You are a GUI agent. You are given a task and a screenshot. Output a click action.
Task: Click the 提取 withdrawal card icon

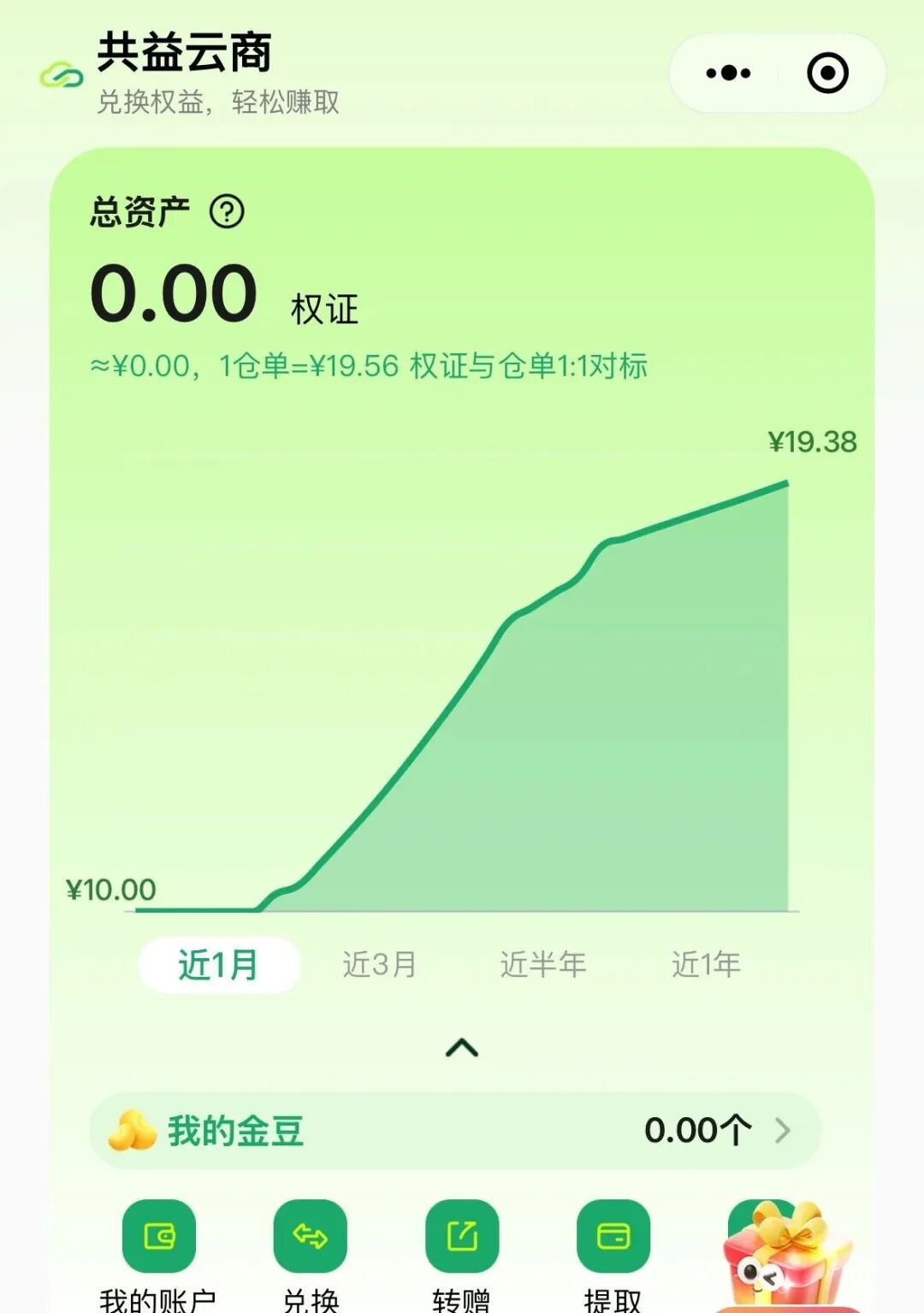pyautogui.click(x=613, y=1237)
